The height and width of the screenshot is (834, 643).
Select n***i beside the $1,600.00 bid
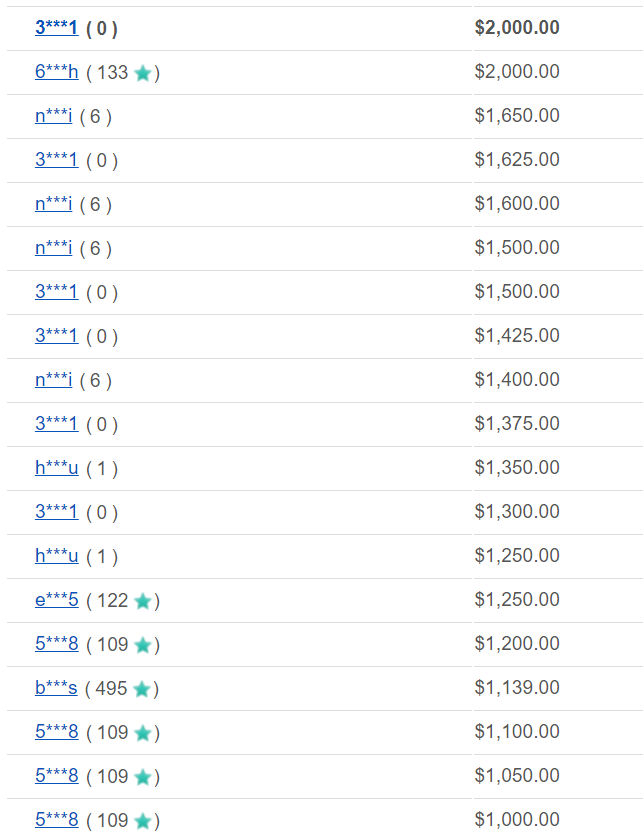coord(53,204)
